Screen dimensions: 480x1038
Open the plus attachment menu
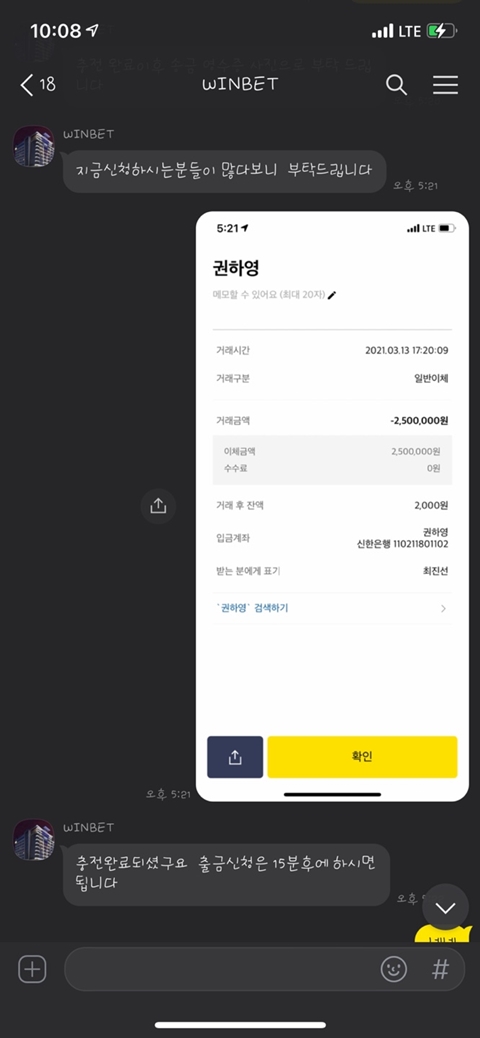click(x=32, y=969)
